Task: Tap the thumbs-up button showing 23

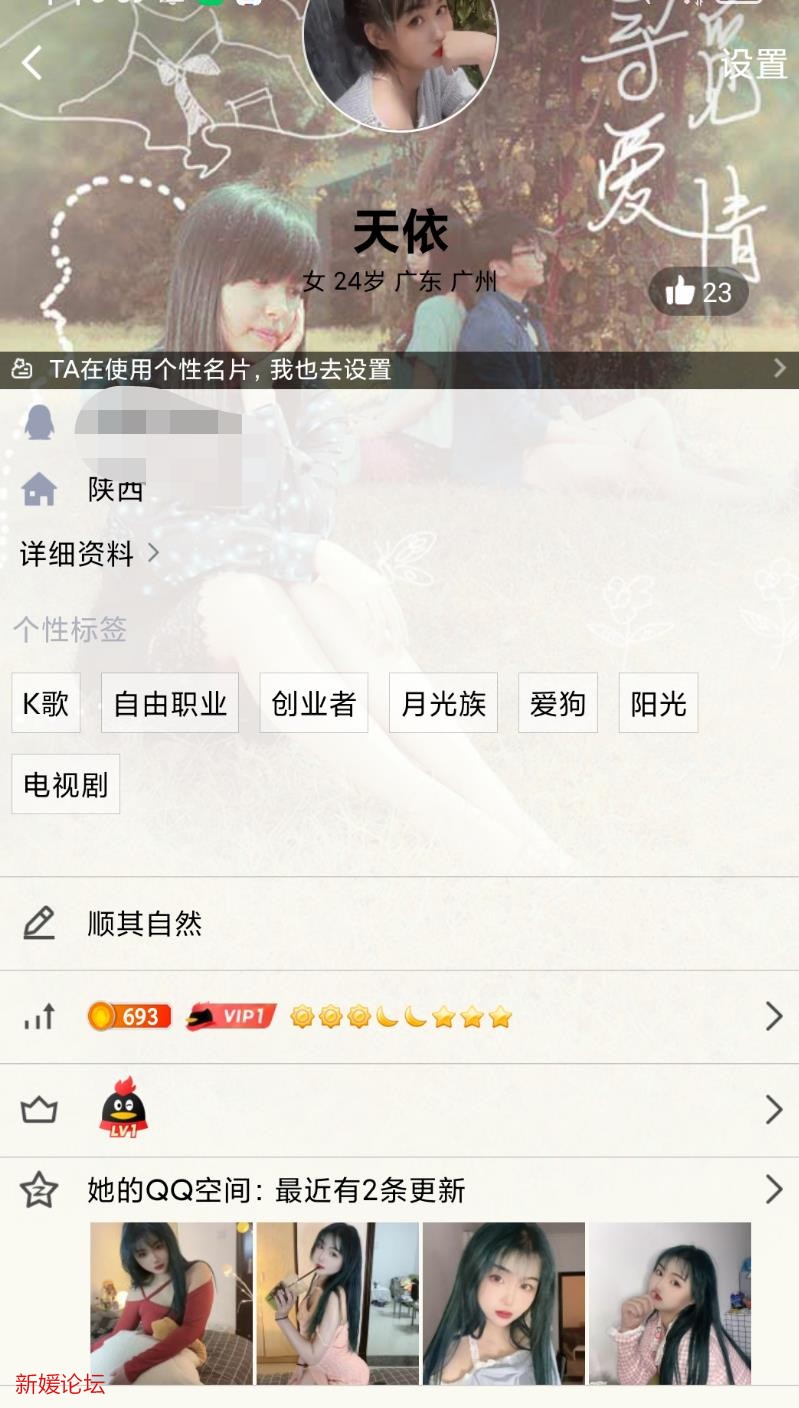Action: click(x=698, y=291)
